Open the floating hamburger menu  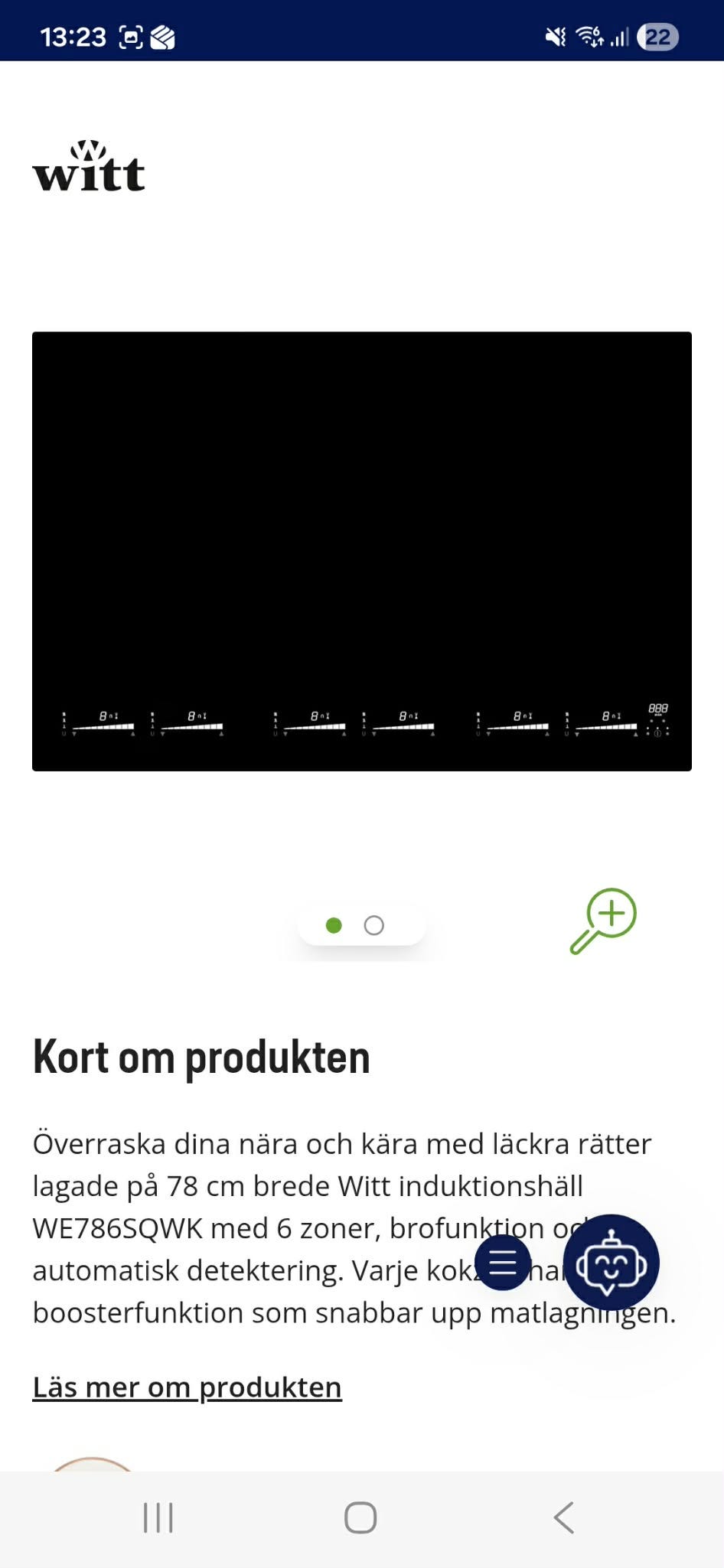point(503,1264)
